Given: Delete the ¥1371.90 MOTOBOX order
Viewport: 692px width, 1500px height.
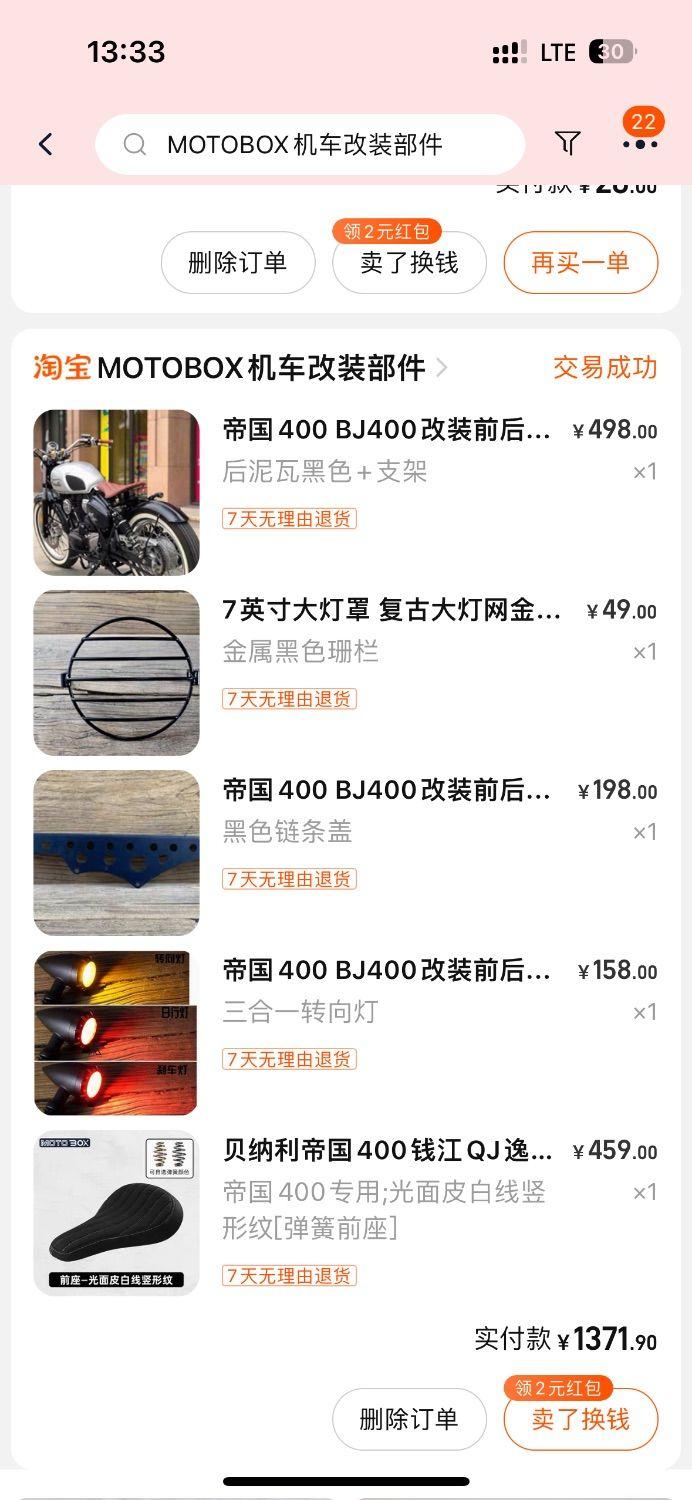Looking at the screenshot, I should [409, 1418].
